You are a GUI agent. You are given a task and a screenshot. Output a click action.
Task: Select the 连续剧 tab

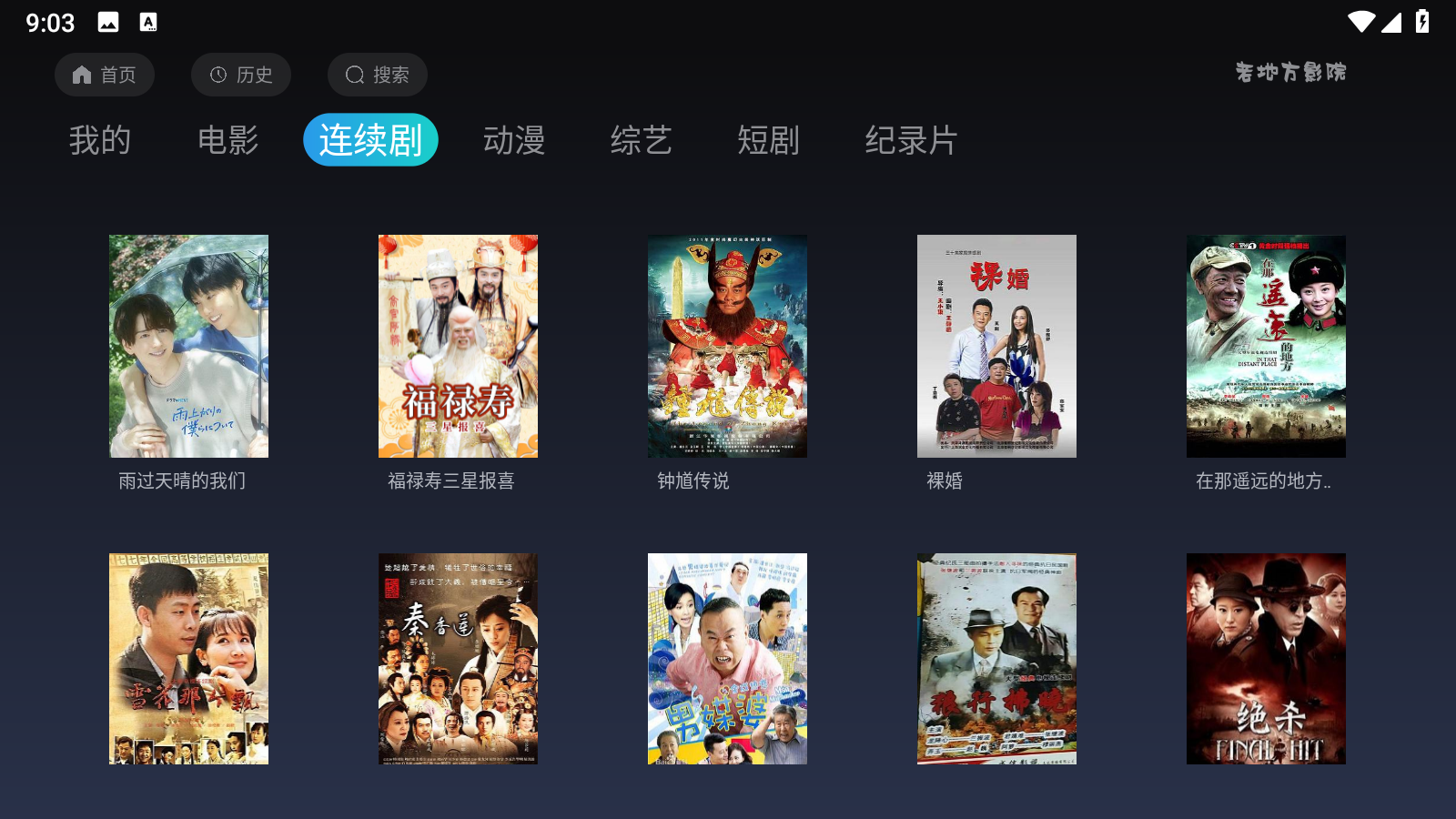pyautogui.click(x=370, y=140)
